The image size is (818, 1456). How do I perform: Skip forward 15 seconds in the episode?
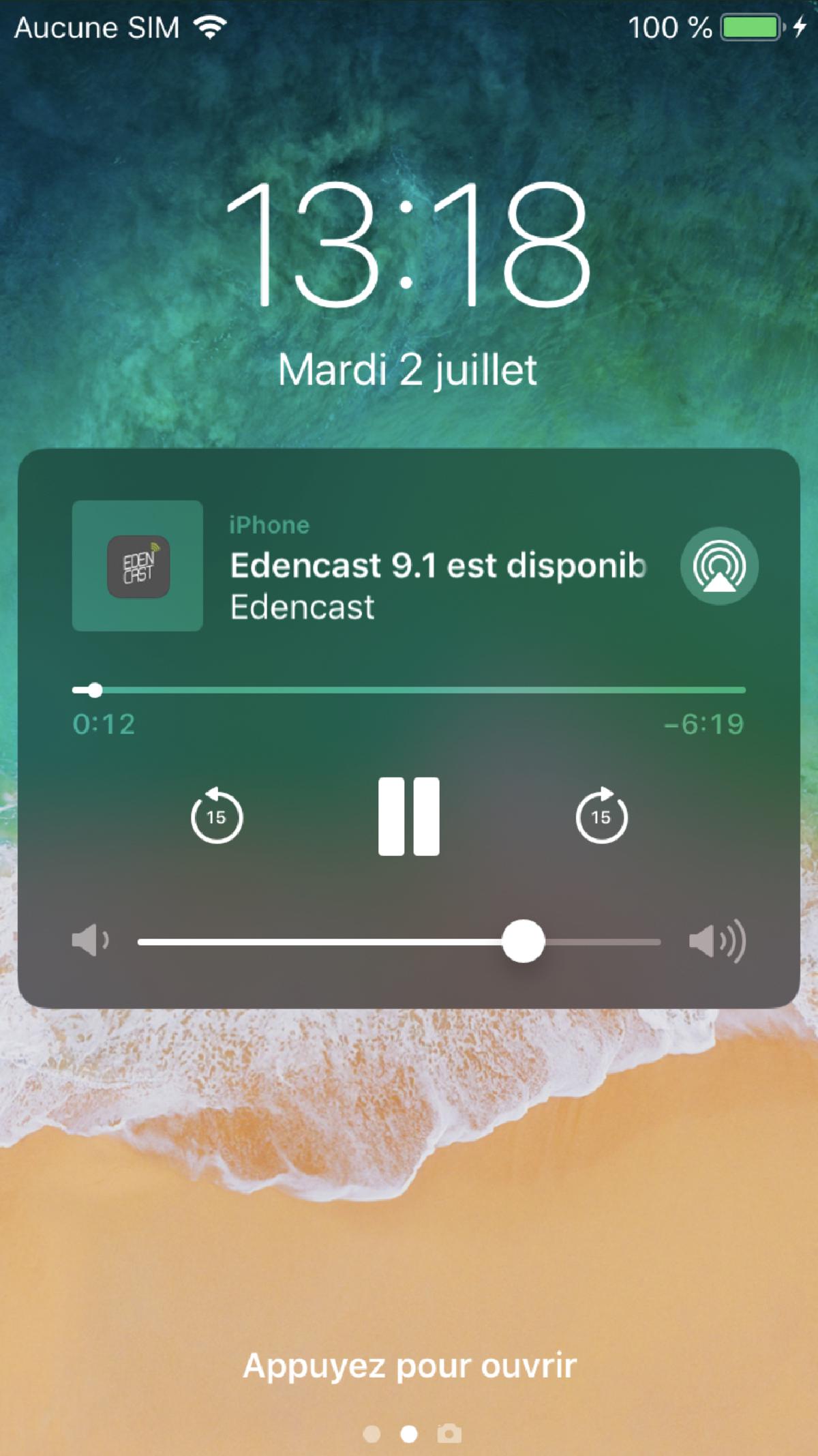pos(601,816)
